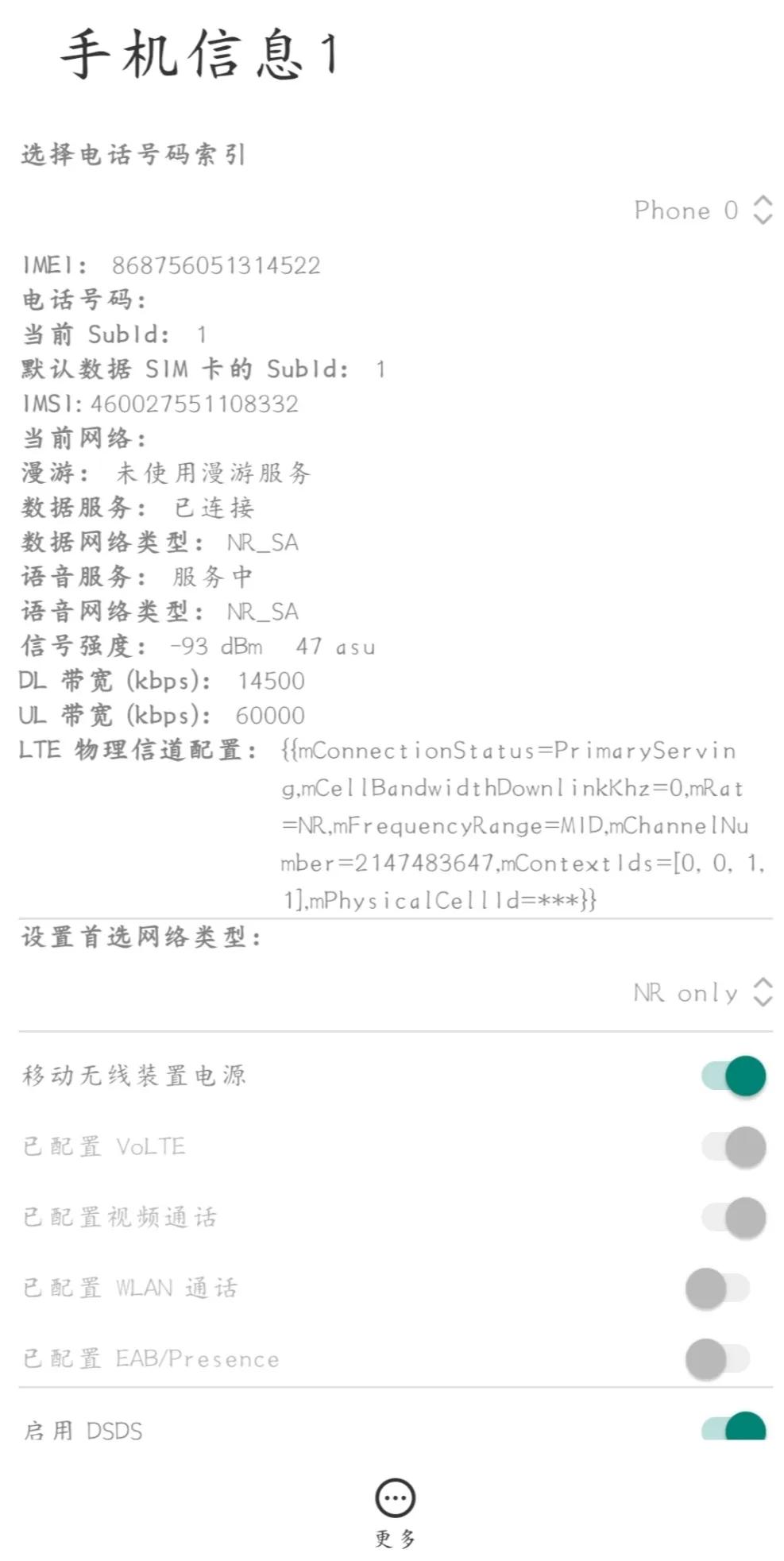The width and height of the screenshot is (784, 1561).
Task: Tap the 信号强度 -93 dBm entry
Action: pos(197,646)
